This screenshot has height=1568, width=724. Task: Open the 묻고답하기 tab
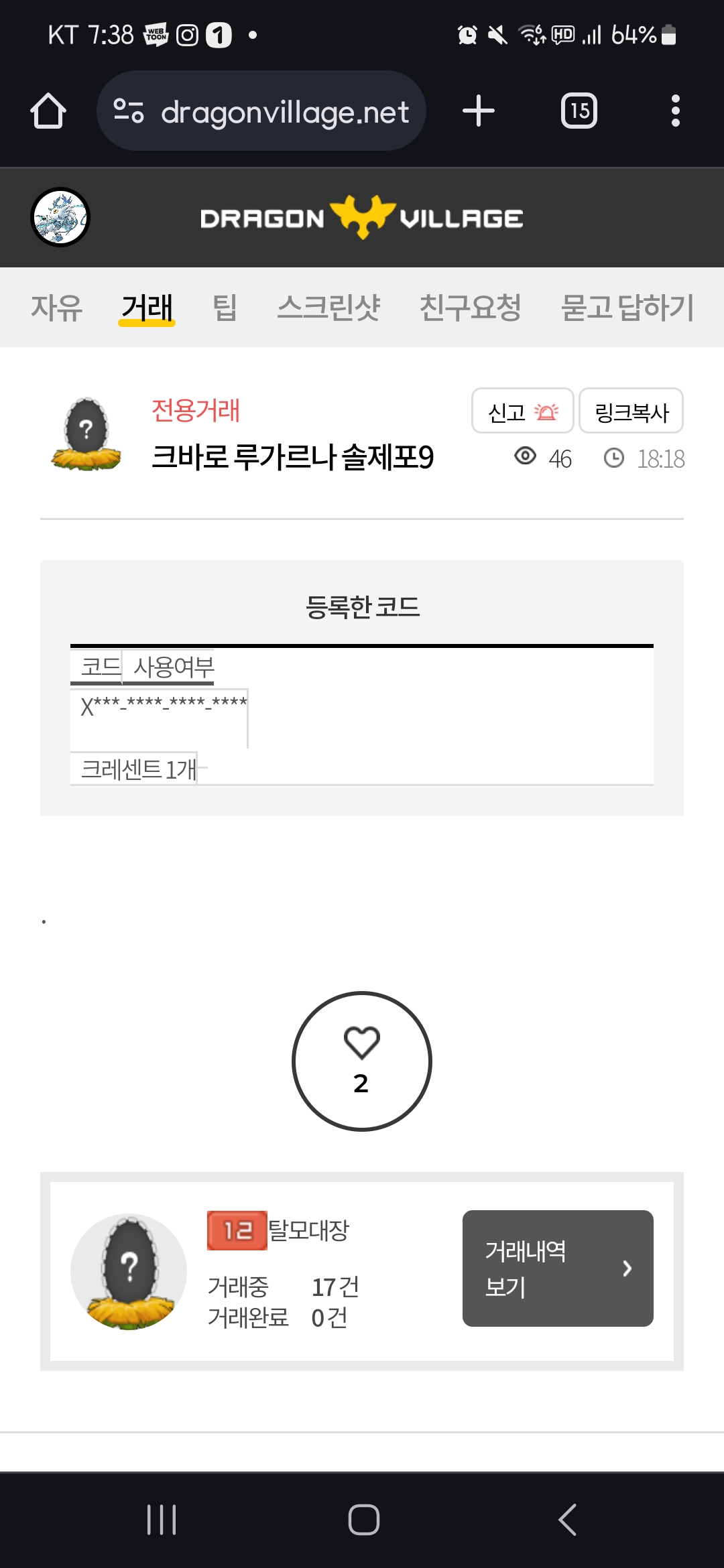tap(627, 308)
